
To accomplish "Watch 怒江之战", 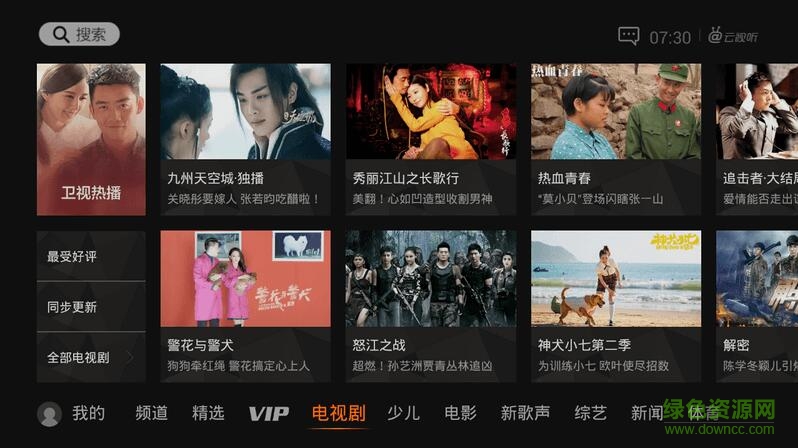I will click(x=430, y=306).
